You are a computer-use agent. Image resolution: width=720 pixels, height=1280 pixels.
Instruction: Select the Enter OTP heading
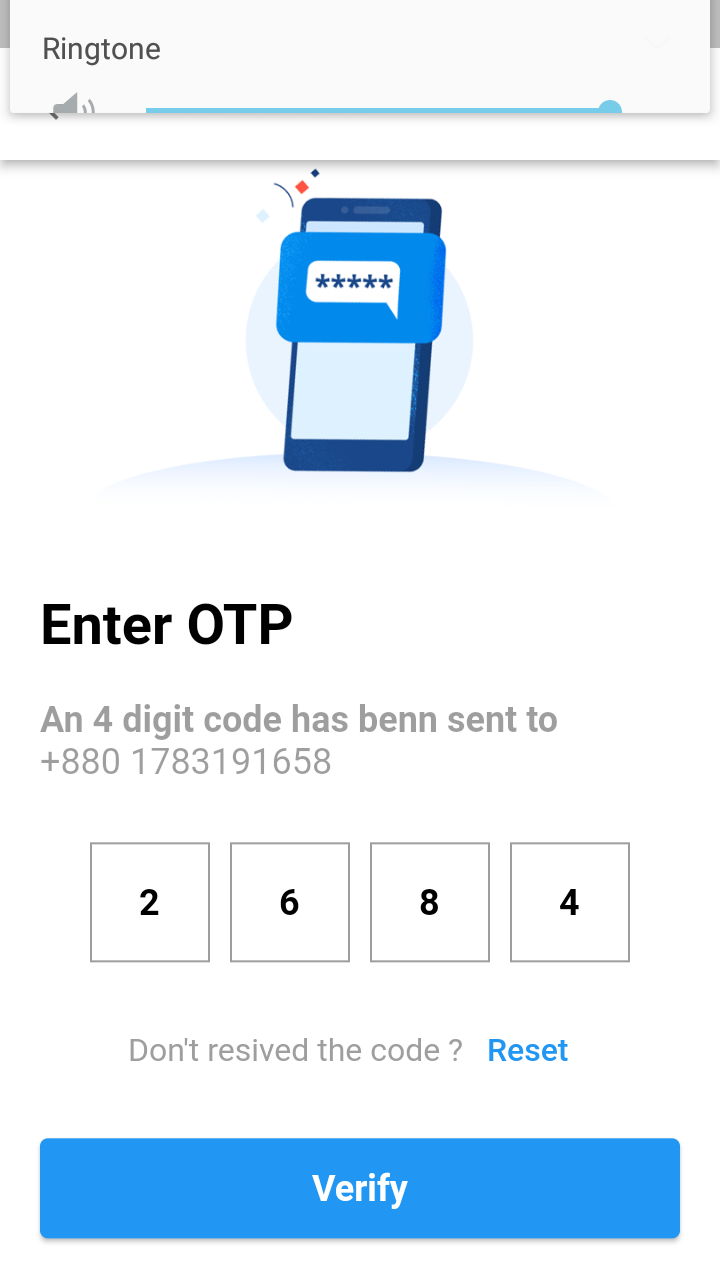point(165,624)
